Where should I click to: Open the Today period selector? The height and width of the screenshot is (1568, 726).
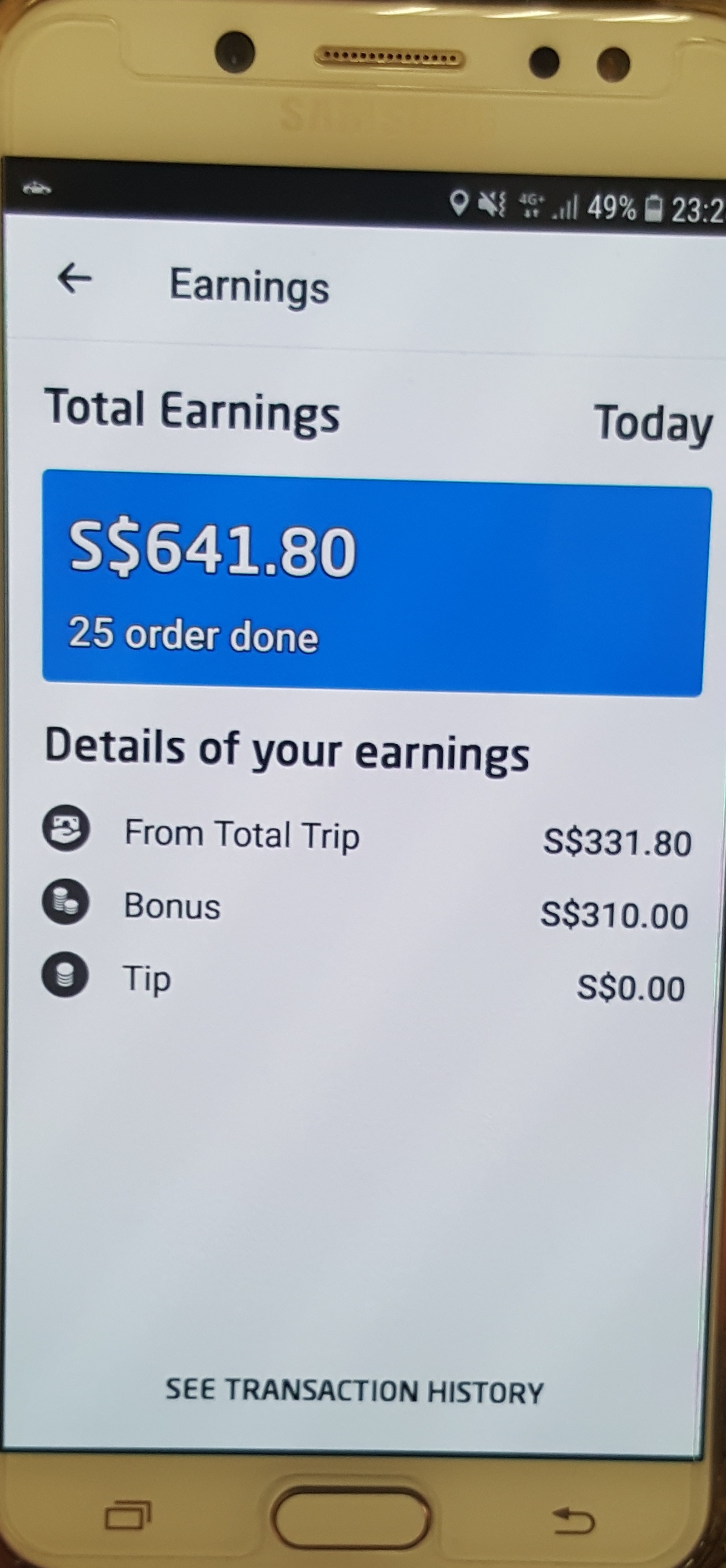[653, 424]
